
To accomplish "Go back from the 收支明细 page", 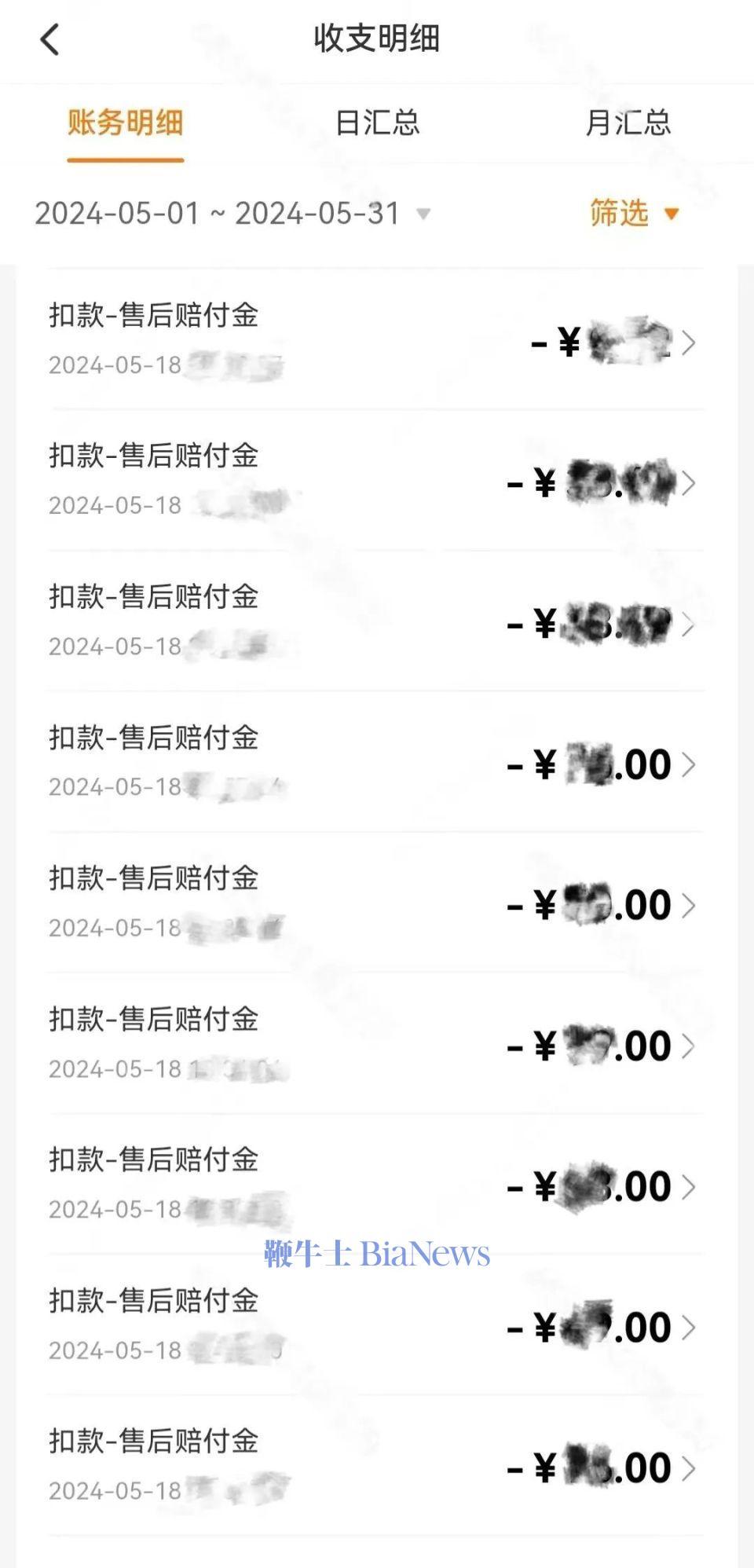I will coord(50,39).
